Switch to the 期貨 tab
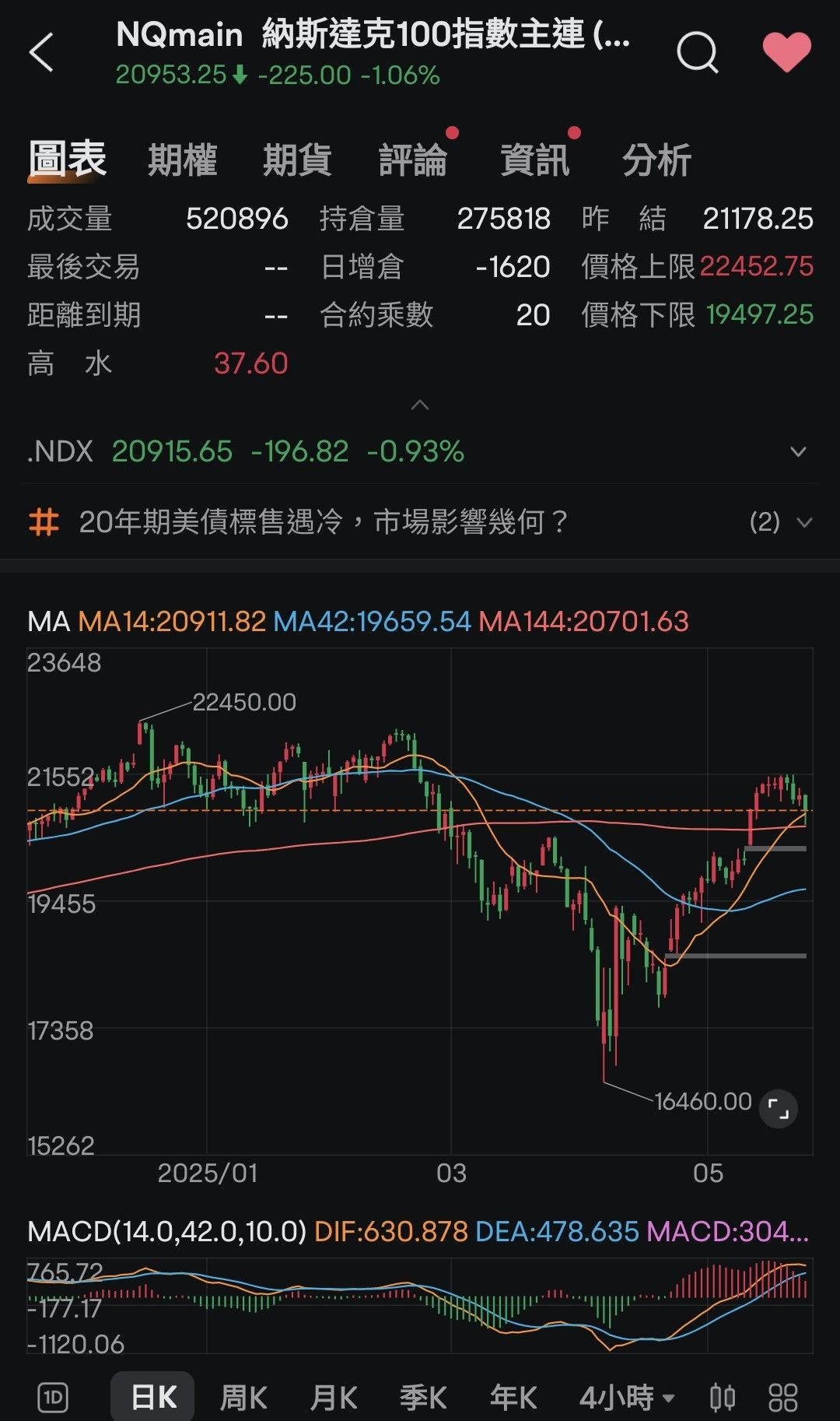The image size is (840, 1421). pyautogui.click(x=297, y=160)
